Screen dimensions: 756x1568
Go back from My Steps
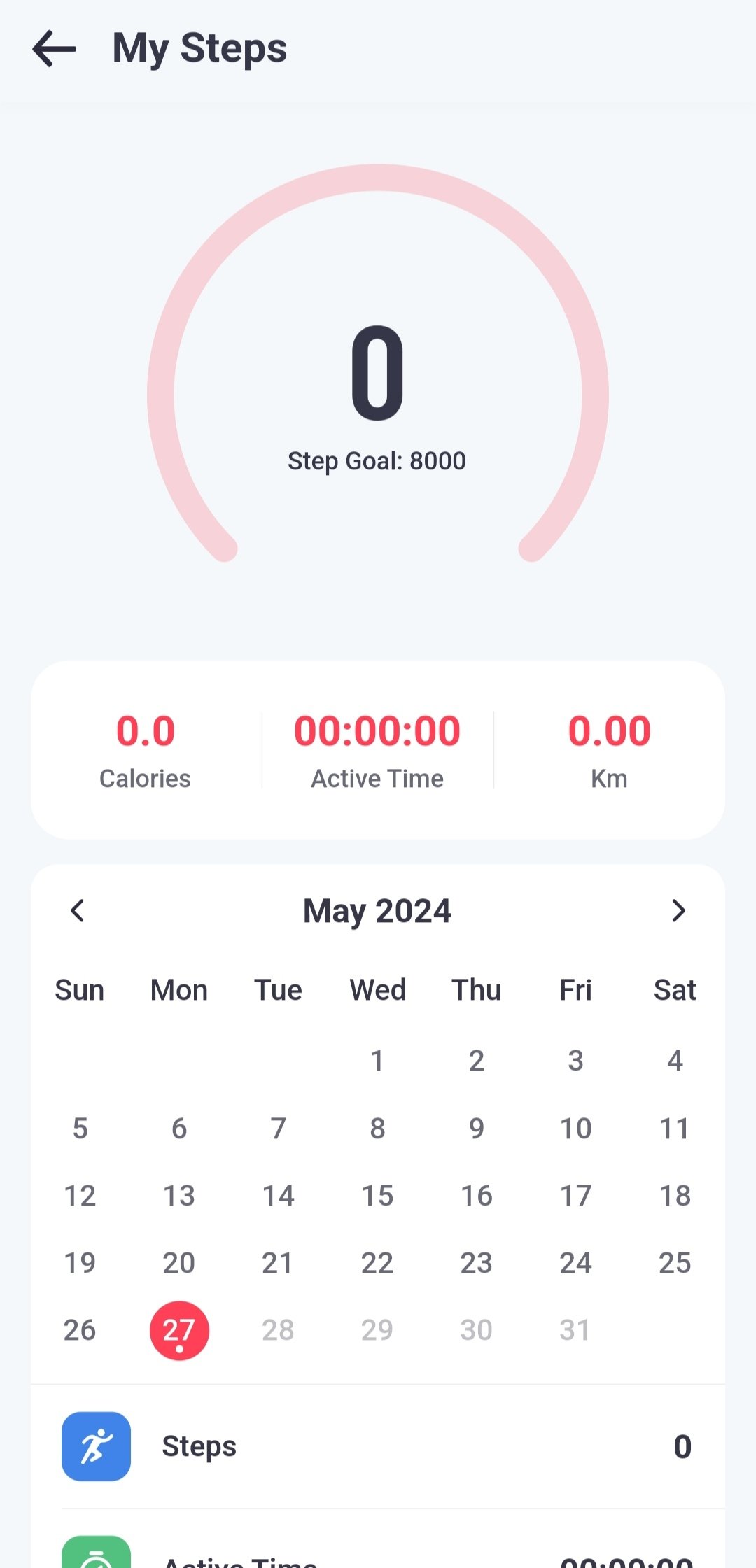(54, 48)
